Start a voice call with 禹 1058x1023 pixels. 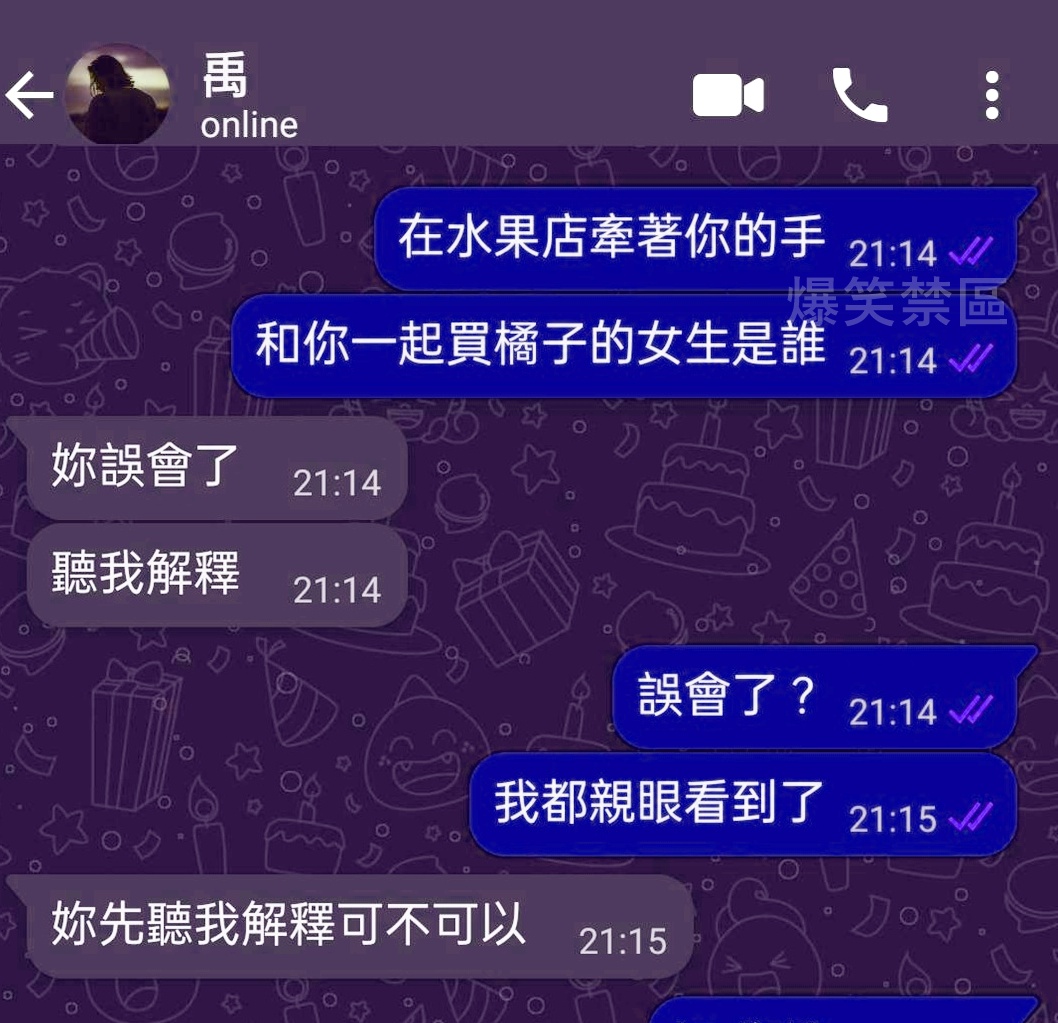(859, 96)
